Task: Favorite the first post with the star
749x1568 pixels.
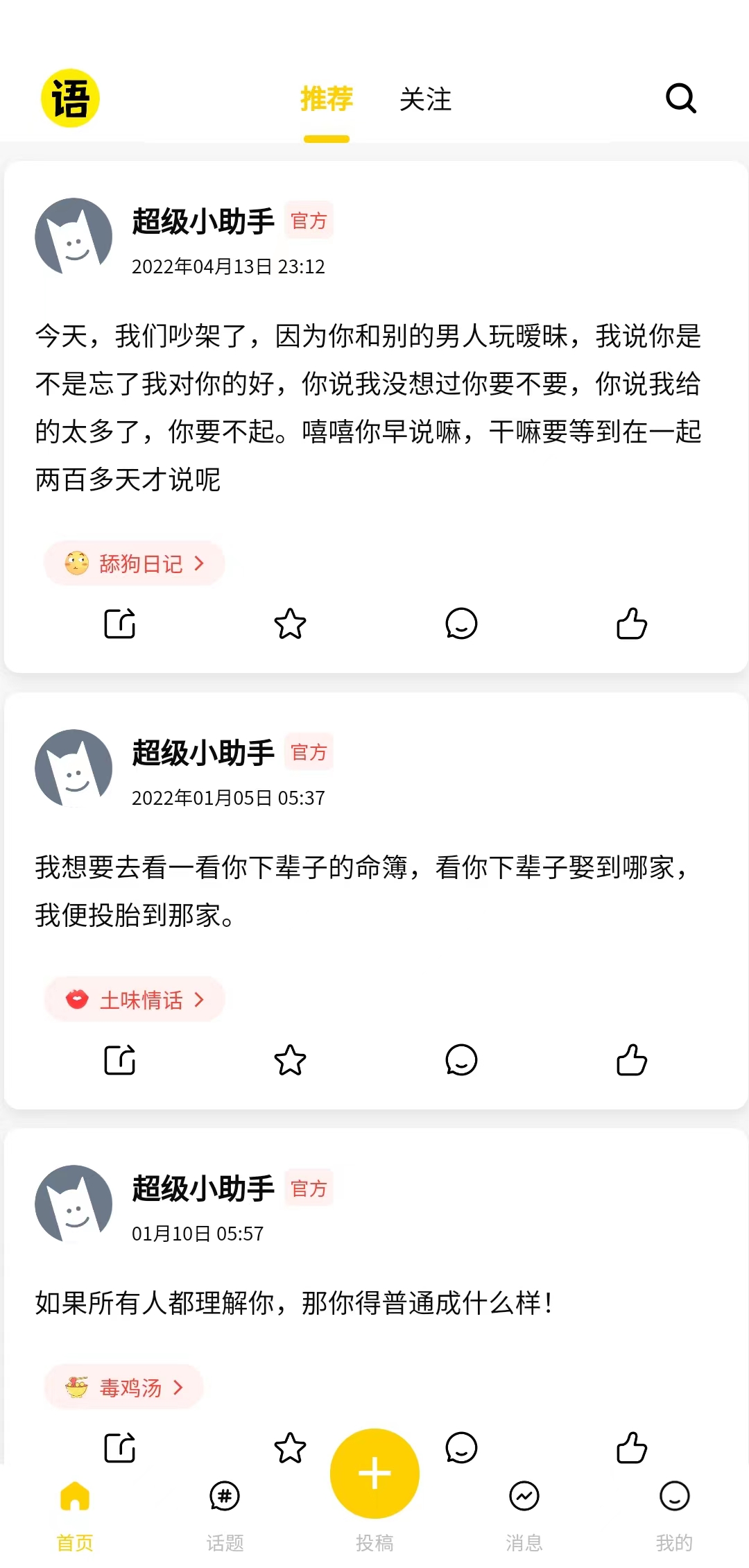Action: 290,624
